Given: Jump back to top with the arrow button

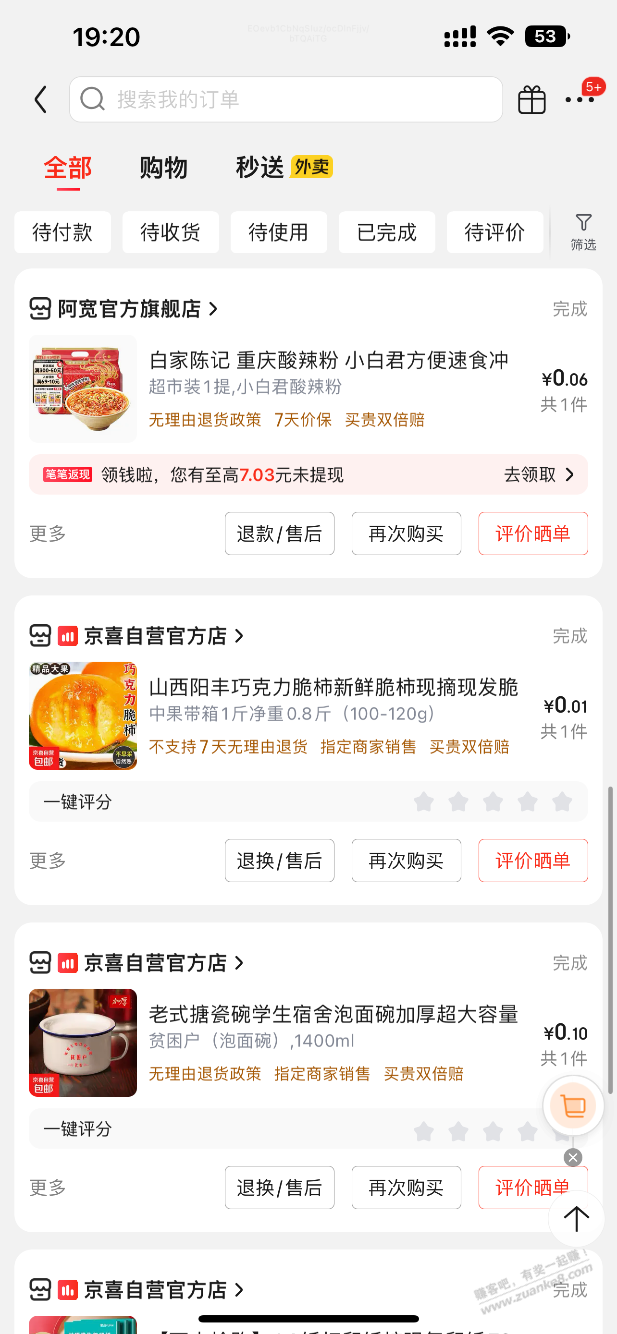Looking at the screenshot, I should (x=577, y=1218).
